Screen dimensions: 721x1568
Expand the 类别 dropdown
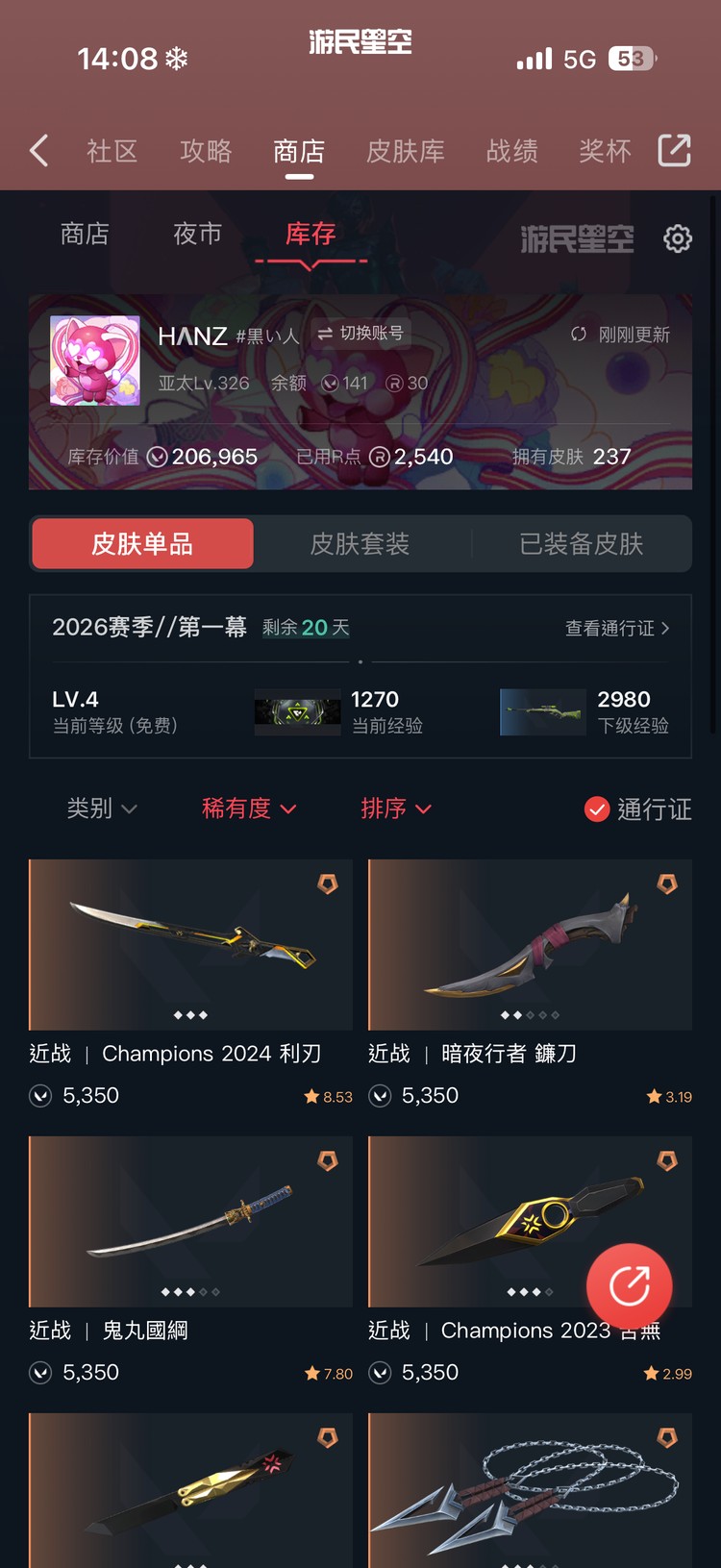(101, 809)
